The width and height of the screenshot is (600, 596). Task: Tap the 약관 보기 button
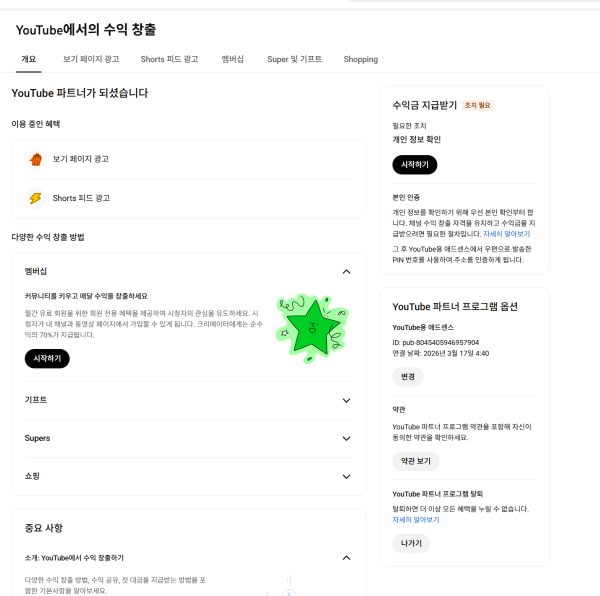[x=415, y=461]
